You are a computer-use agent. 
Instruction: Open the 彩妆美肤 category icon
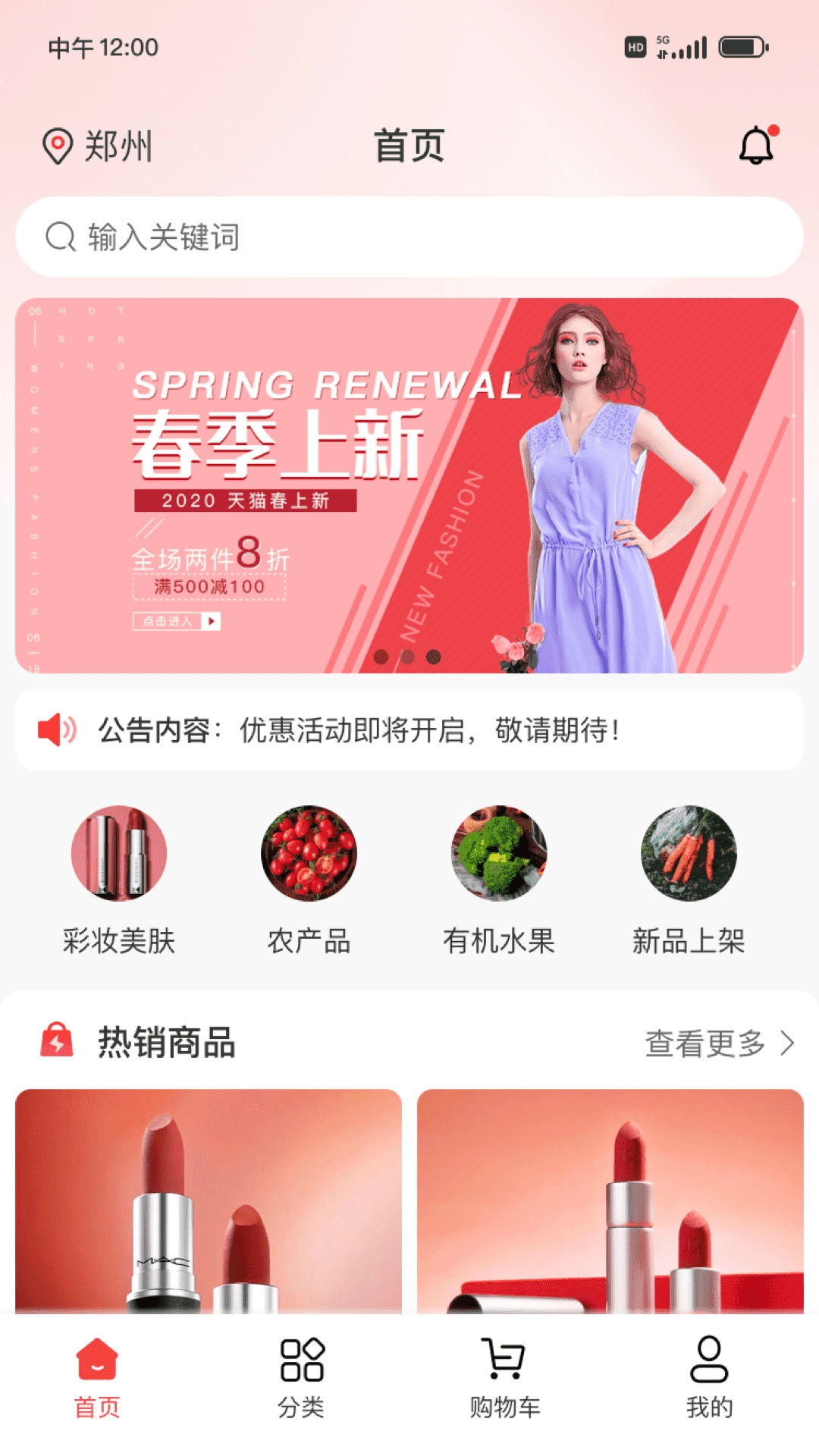point(118,855)
